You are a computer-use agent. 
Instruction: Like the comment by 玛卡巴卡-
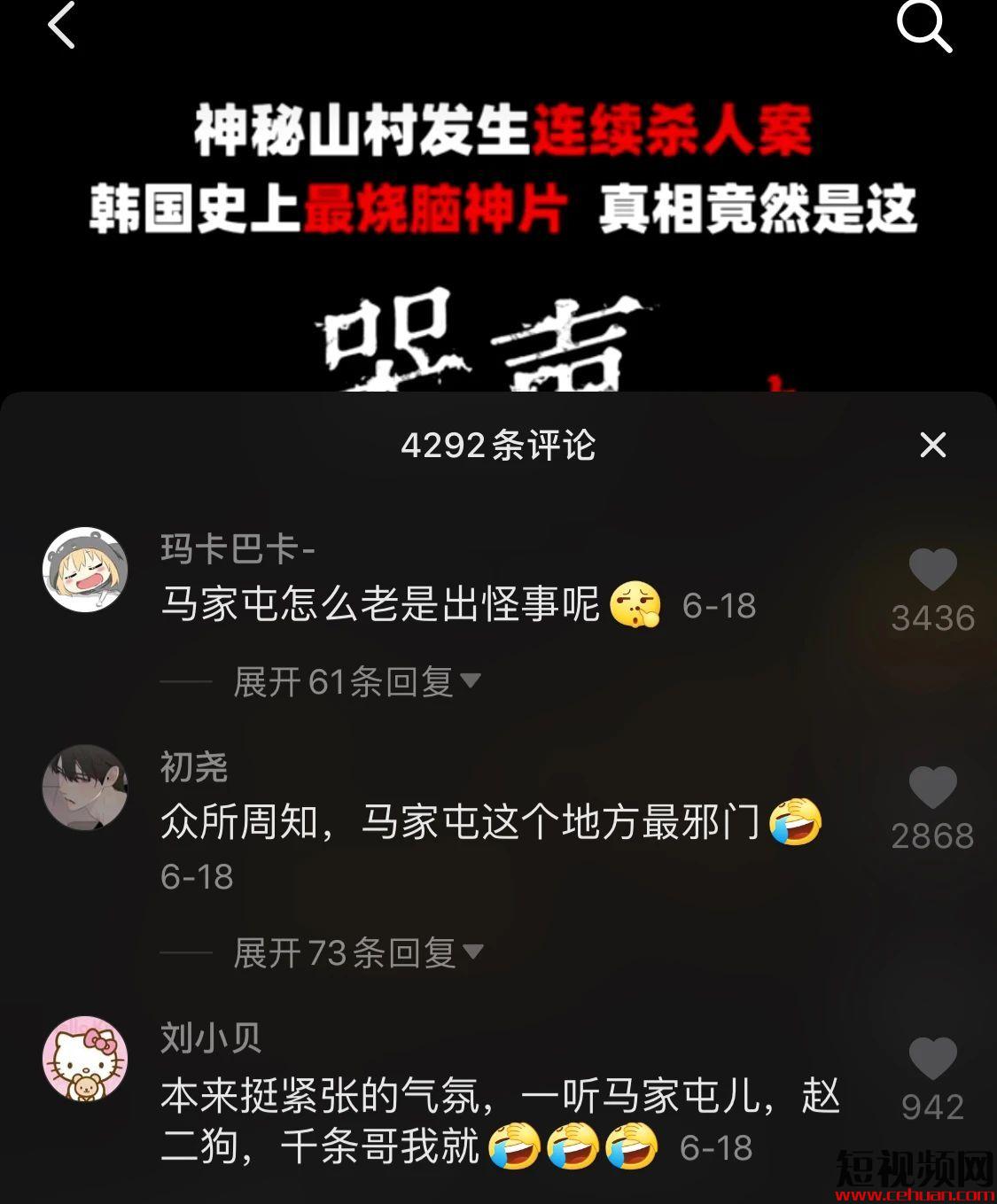(933, 570)
